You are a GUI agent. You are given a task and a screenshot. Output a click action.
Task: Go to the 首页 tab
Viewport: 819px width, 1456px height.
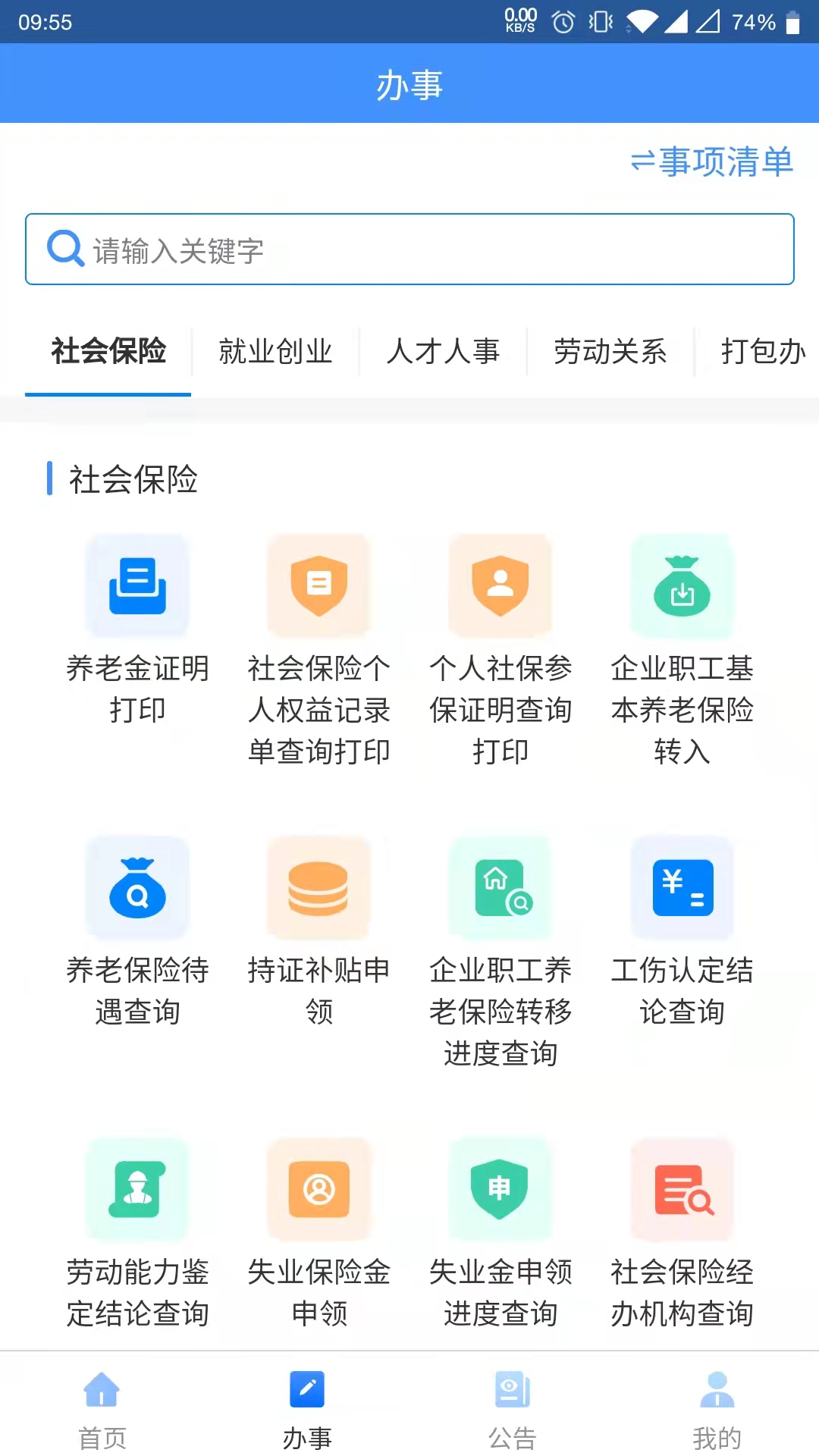[102, 1407]
